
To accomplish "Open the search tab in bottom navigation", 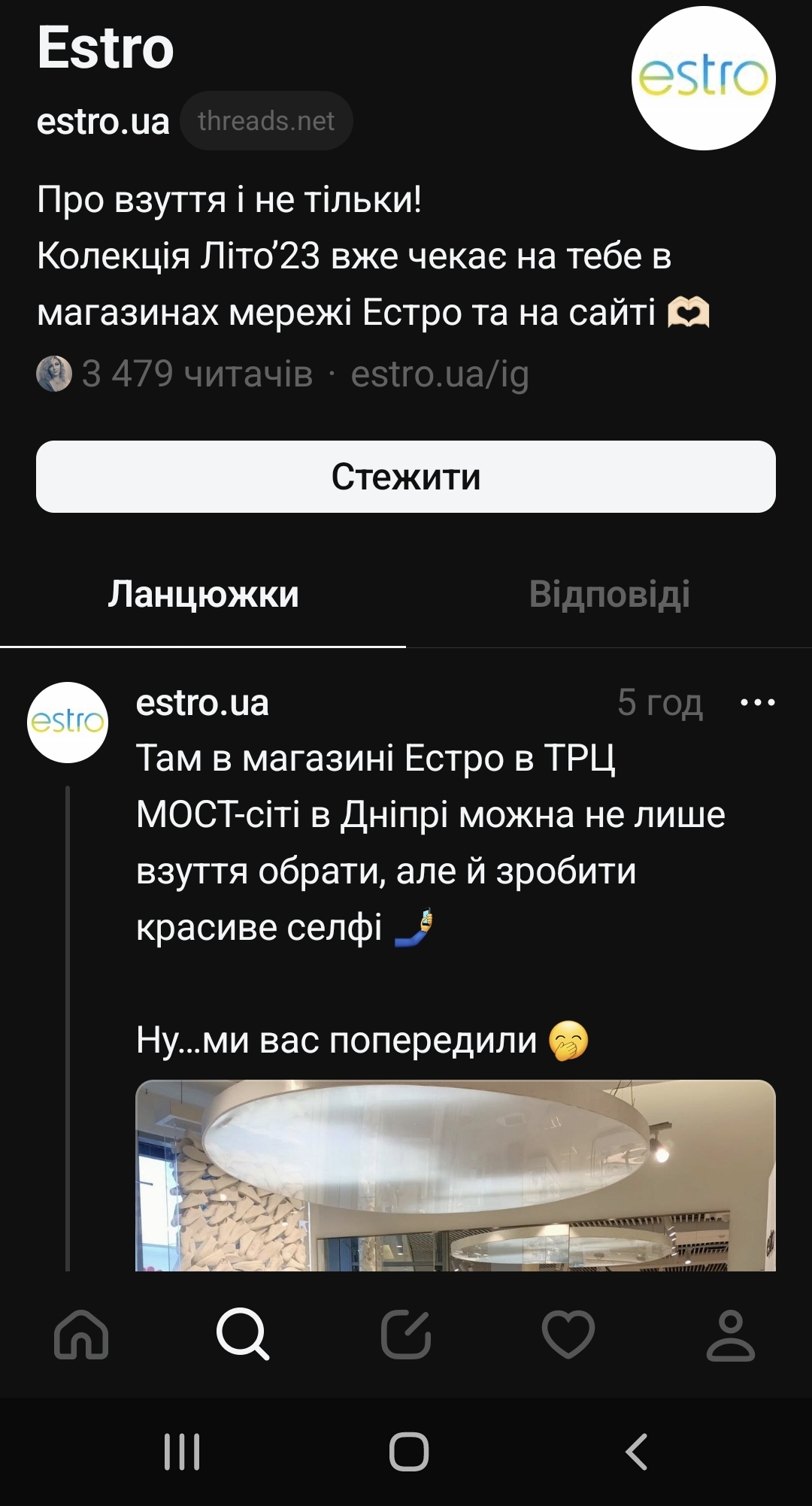I will coord(243,1335).
